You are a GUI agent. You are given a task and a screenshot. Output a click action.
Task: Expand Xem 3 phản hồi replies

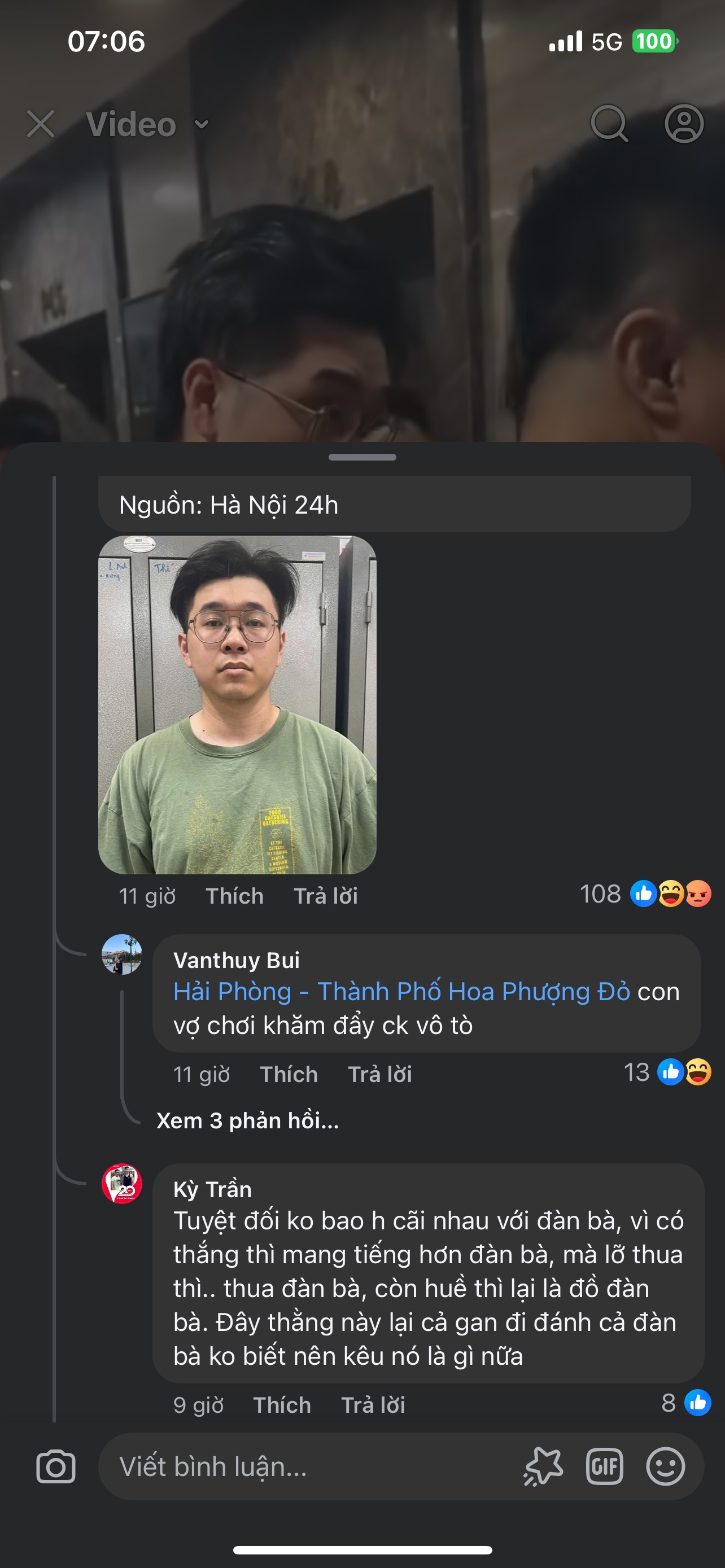[248, 1120]
